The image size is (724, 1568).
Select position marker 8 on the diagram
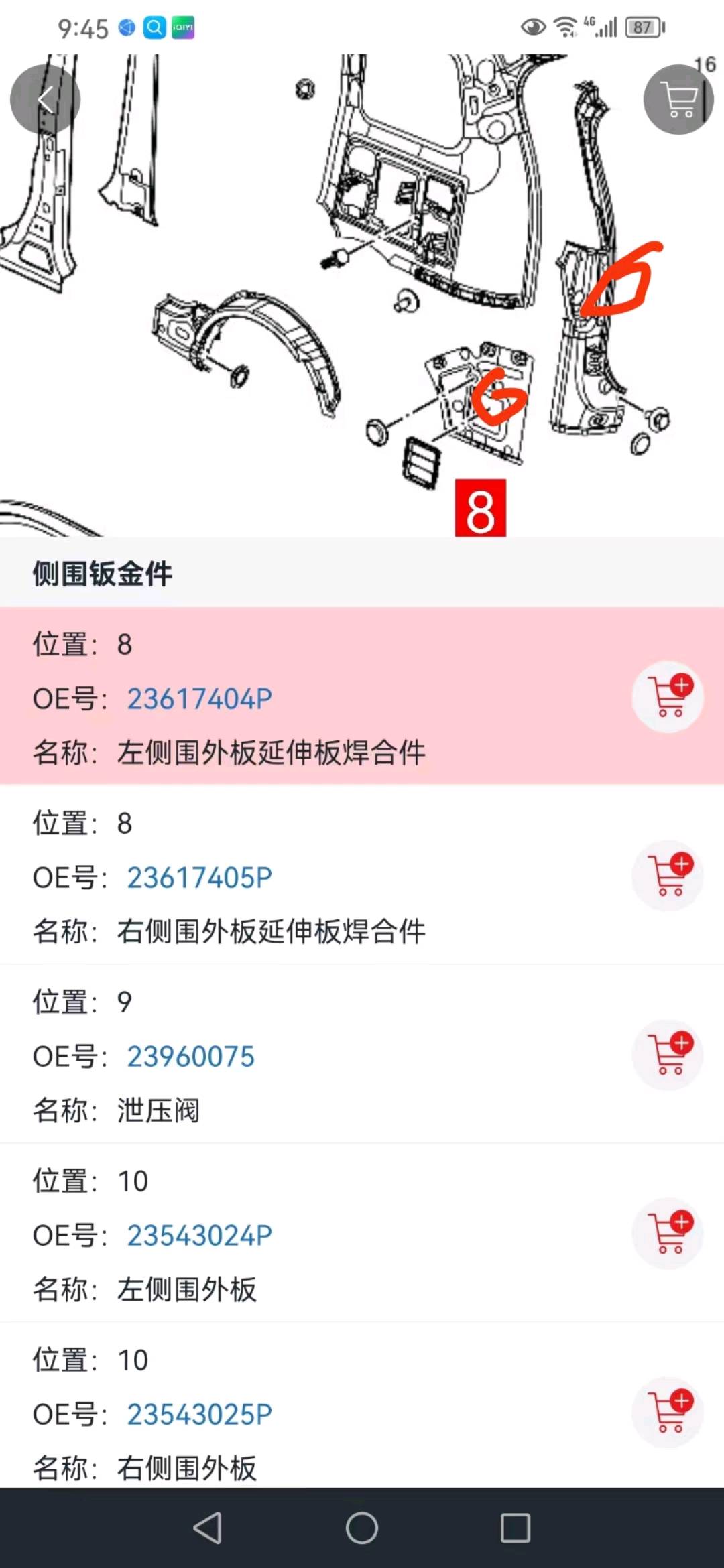point(480,509)
